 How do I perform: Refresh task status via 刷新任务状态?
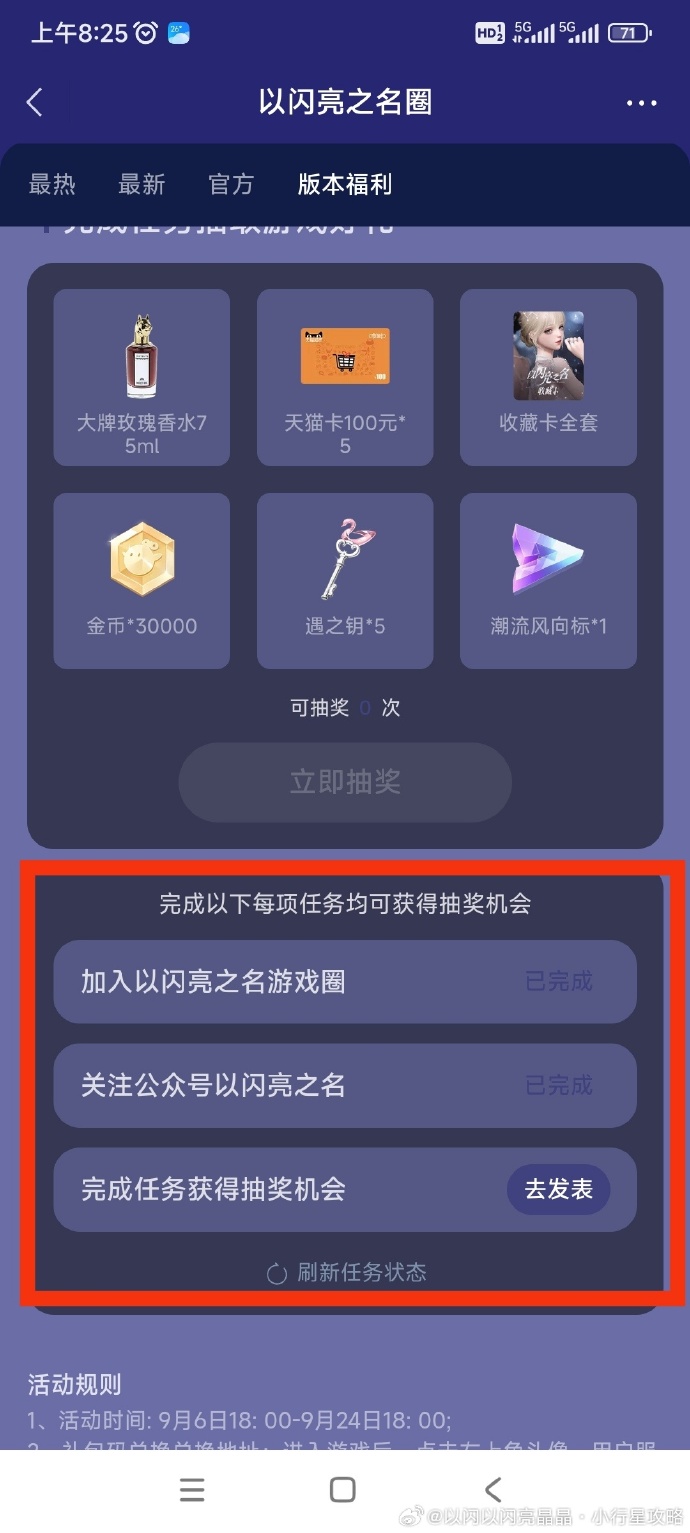coord(346,1272)
